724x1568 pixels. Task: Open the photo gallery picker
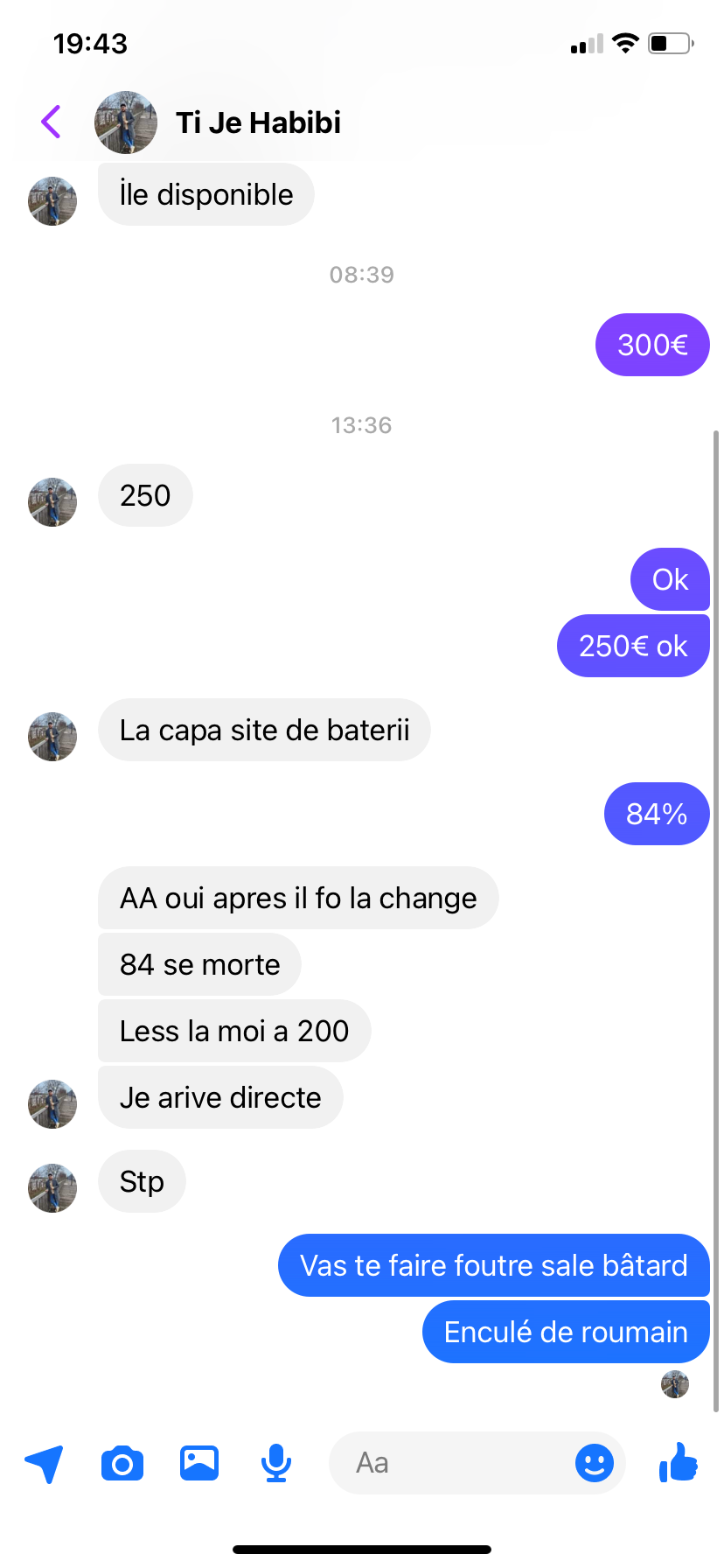pyautogui.click(x=199, y=1463)
